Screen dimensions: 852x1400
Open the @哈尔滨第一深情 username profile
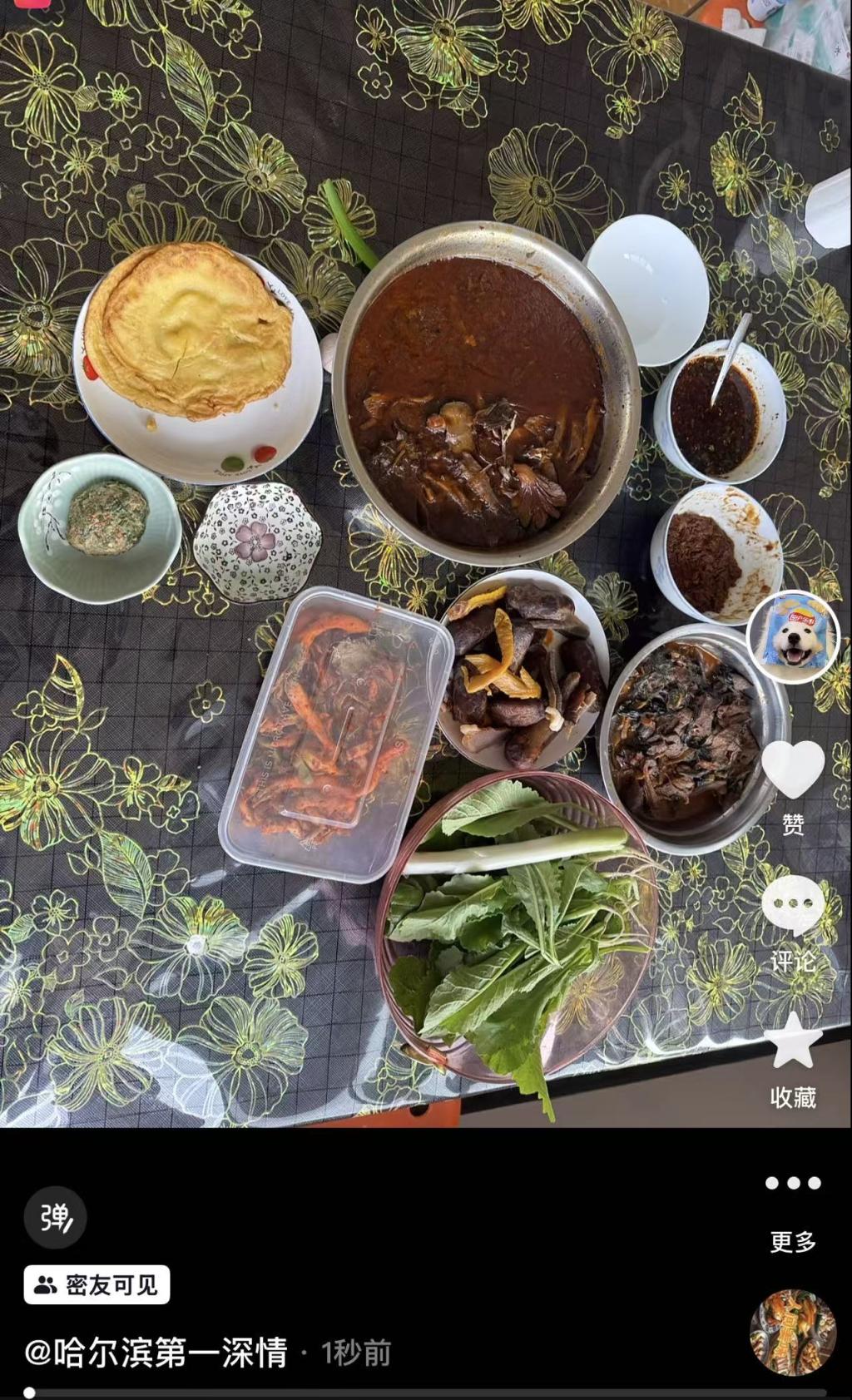click(x=156, y=1353)
